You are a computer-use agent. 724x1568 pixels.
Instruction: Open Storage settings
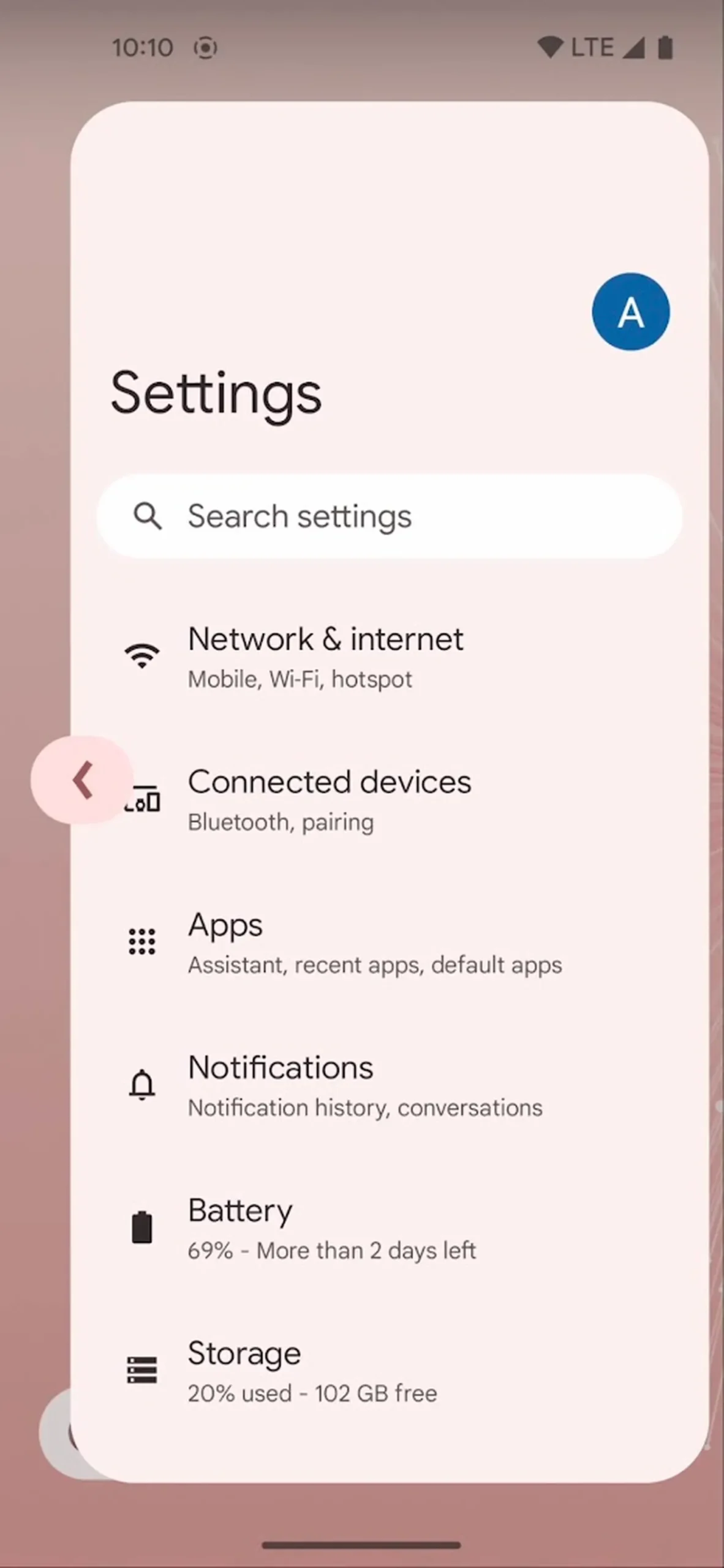[x=312, y=1370]
